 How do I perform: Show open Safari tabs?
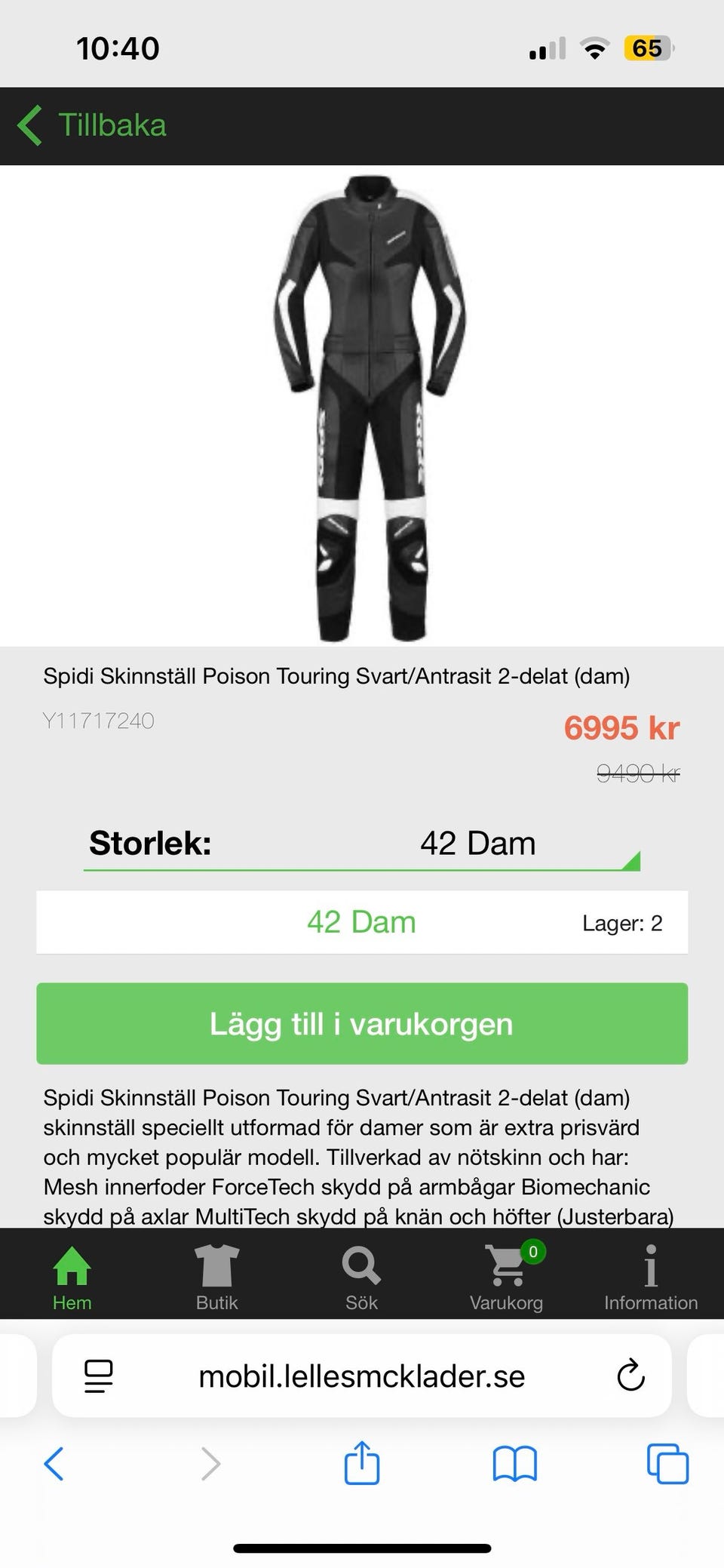click(x=667, y=1464)
